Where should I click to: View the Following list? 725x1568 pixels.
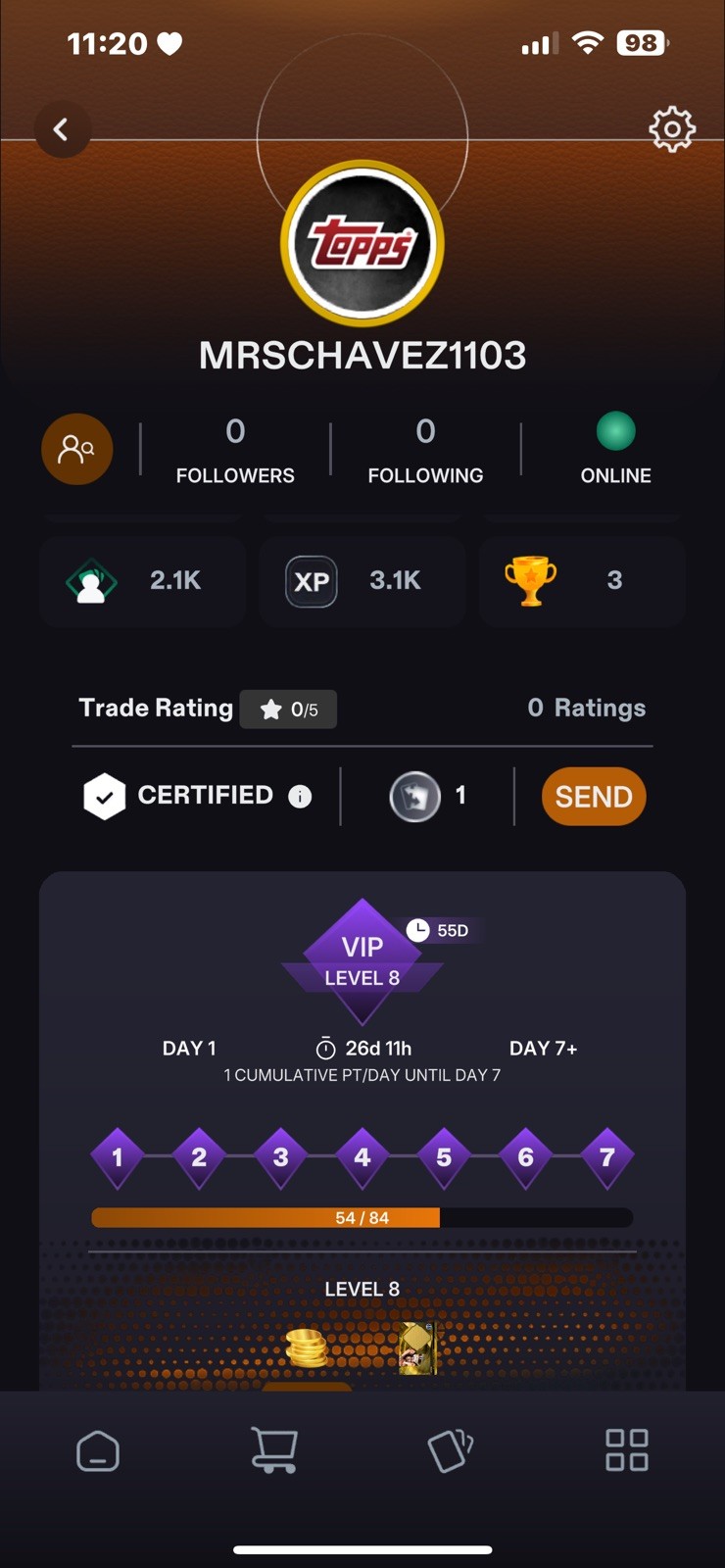(x=425, y=451)
